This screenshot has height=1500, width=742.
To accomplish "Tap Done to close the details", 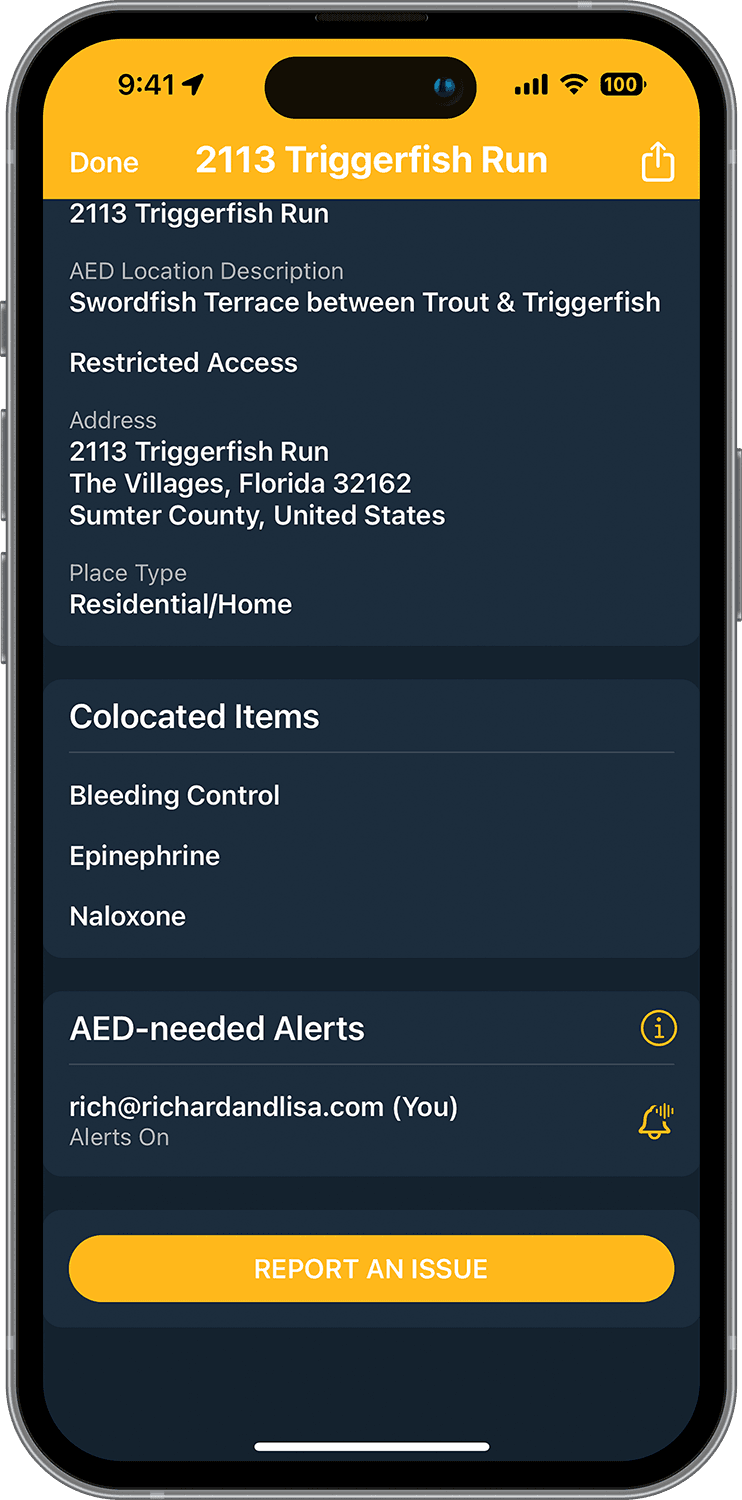I will 104,163.
